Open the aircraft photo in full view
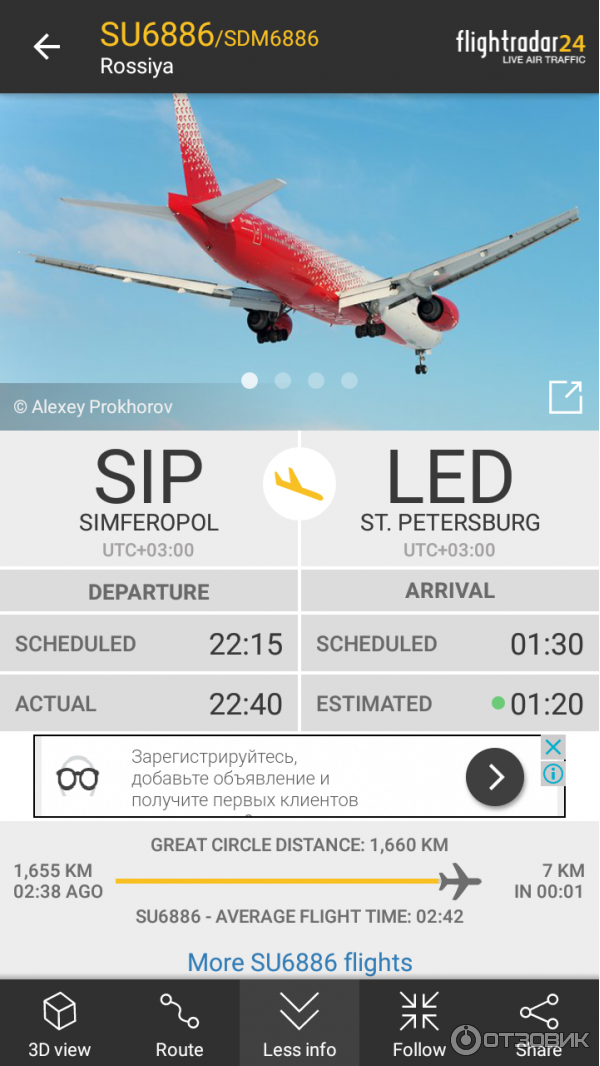Viewport: 600px width, 1066px height. click(565, 397)
